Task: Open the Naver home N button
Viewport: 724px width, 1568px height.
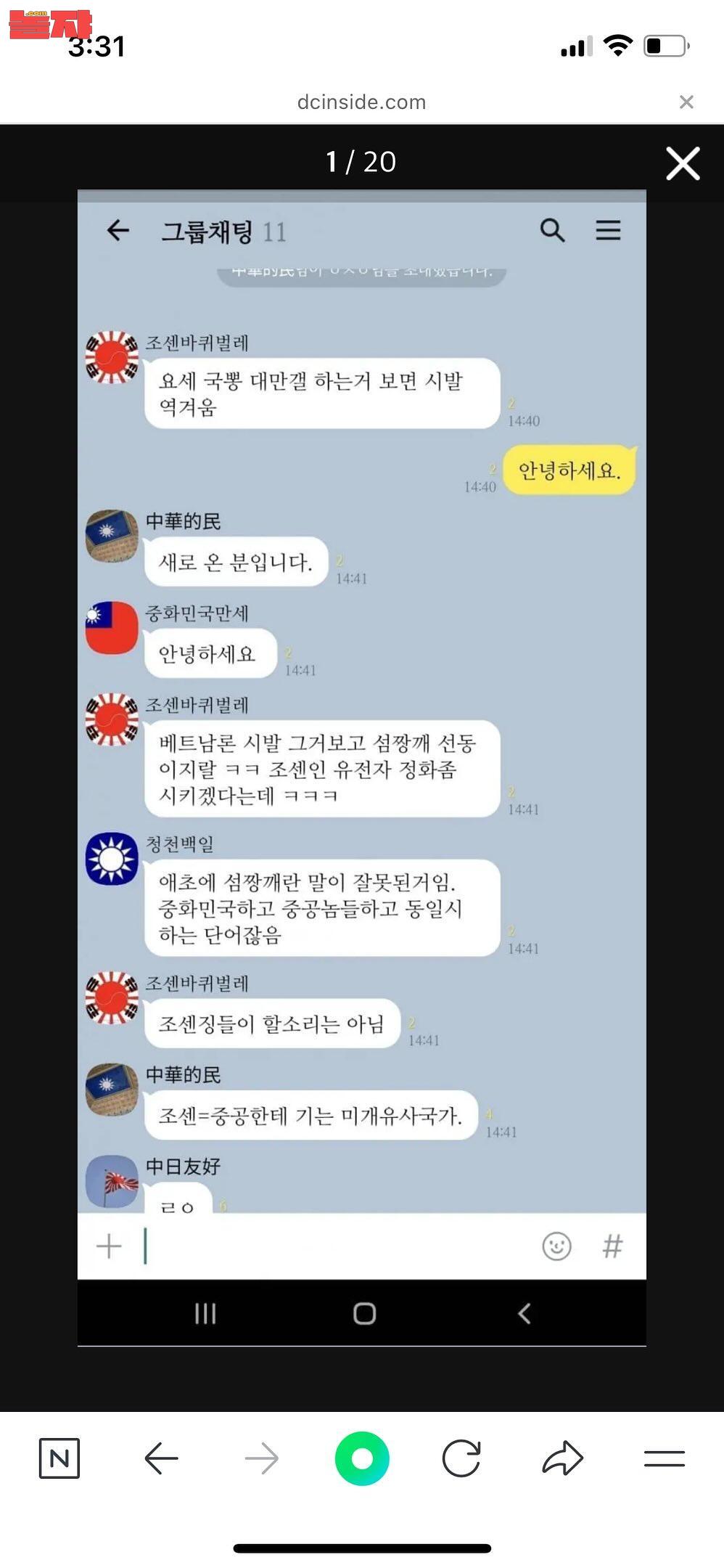Action: (59, 1458)
